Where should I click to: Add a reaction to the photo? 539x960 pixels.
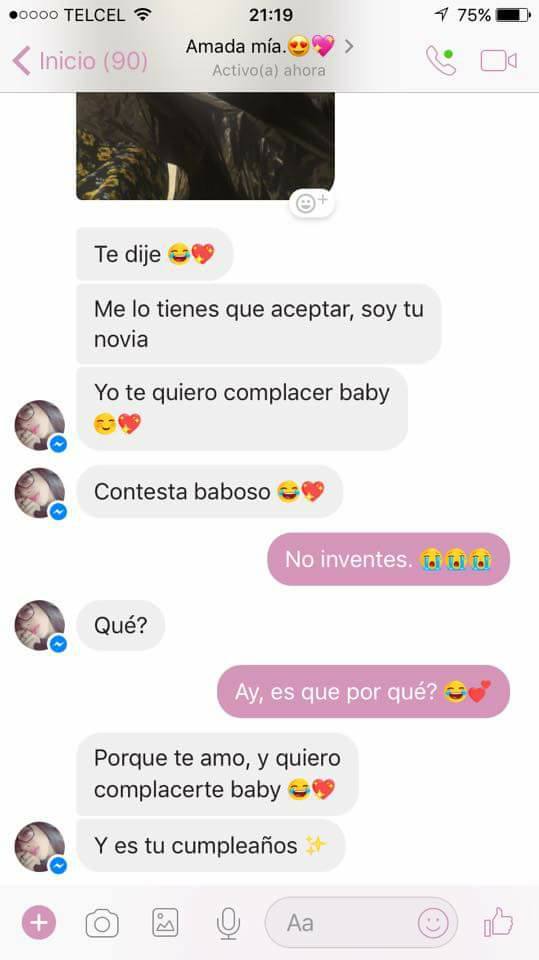point(311,203)
